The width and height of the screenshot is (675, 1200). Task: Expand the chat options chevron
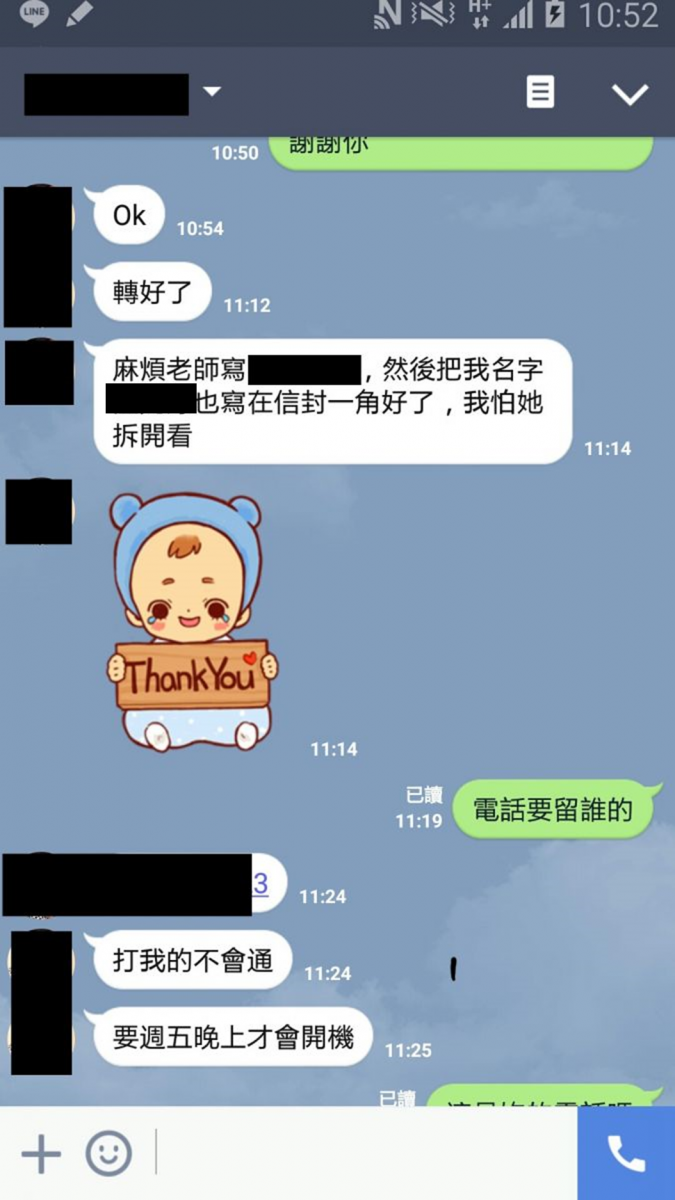click(x=630, y=94)
